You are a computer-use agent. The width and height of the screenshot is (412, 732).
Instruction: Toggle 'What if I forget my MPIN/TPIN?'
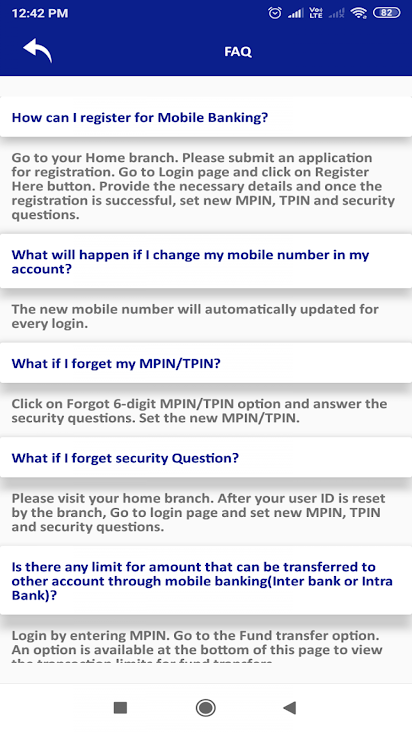click(x=206, y=363)
